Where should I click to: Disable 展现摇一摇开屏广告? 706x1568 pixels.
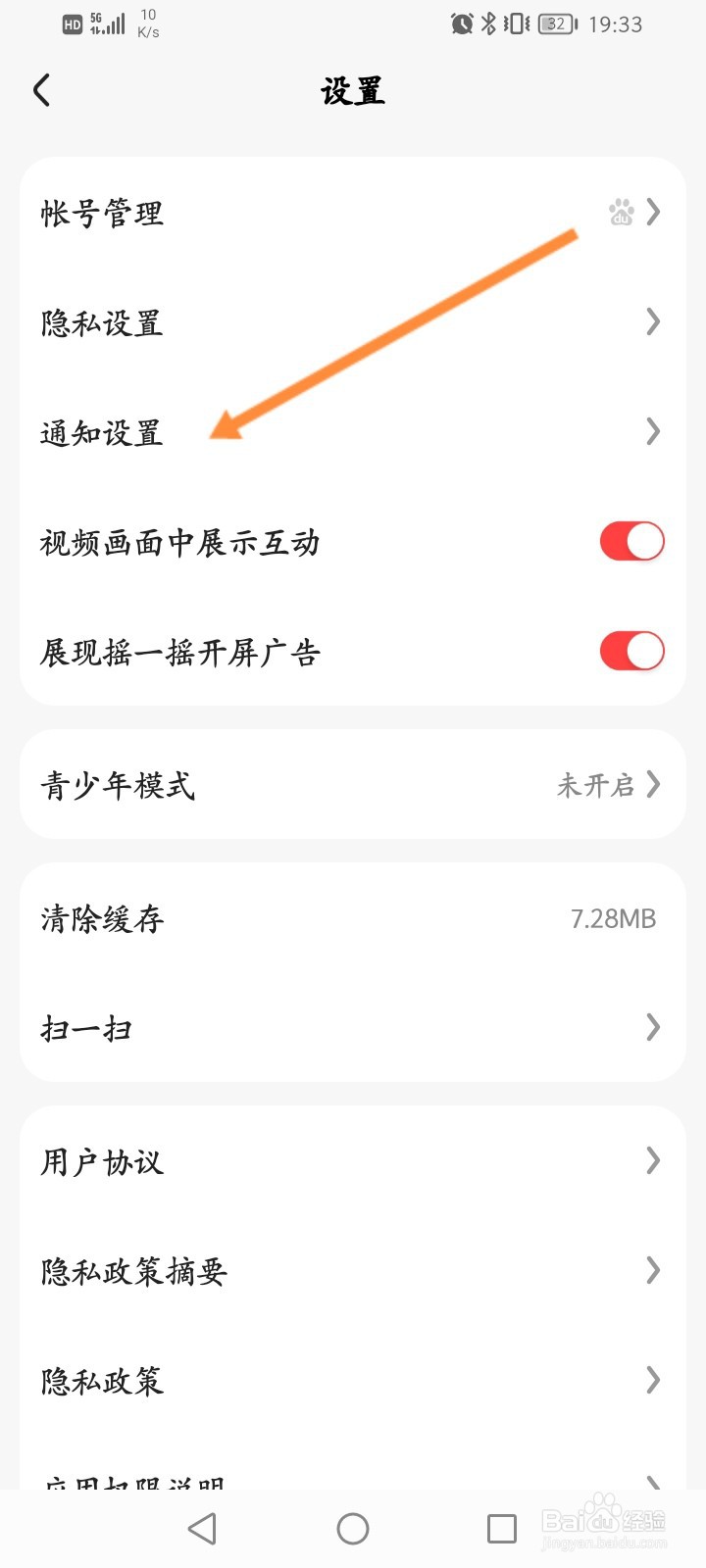(x=632, y=651)
